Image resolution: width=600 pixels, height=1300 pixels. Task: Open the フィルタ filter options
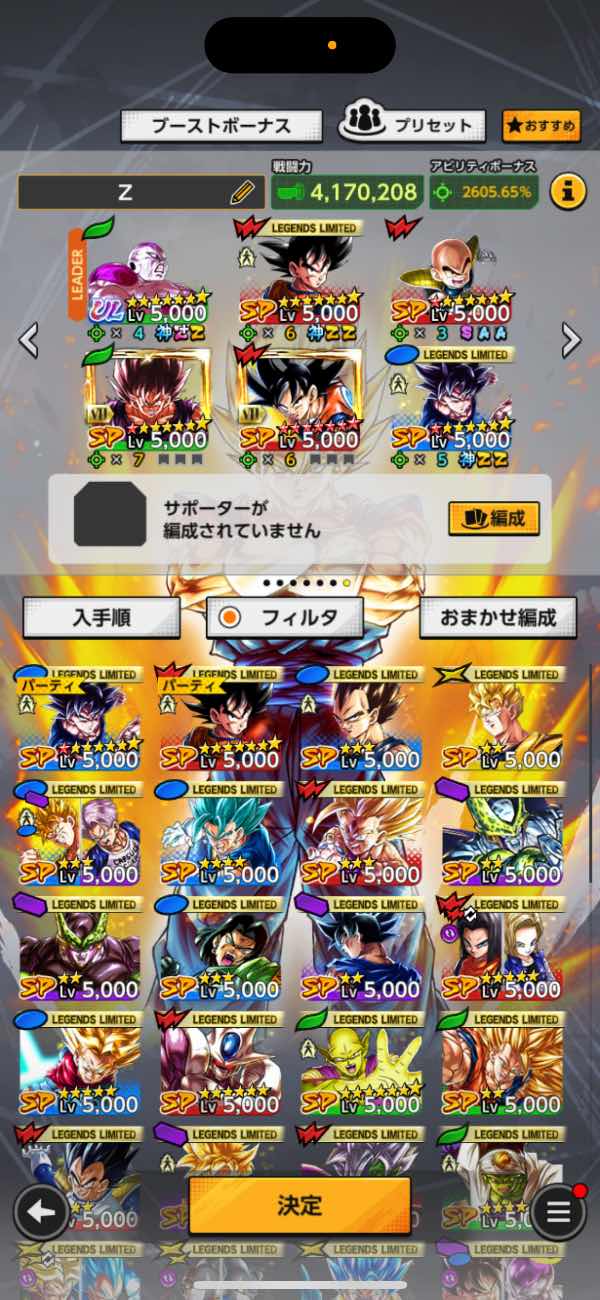[285, 617]
